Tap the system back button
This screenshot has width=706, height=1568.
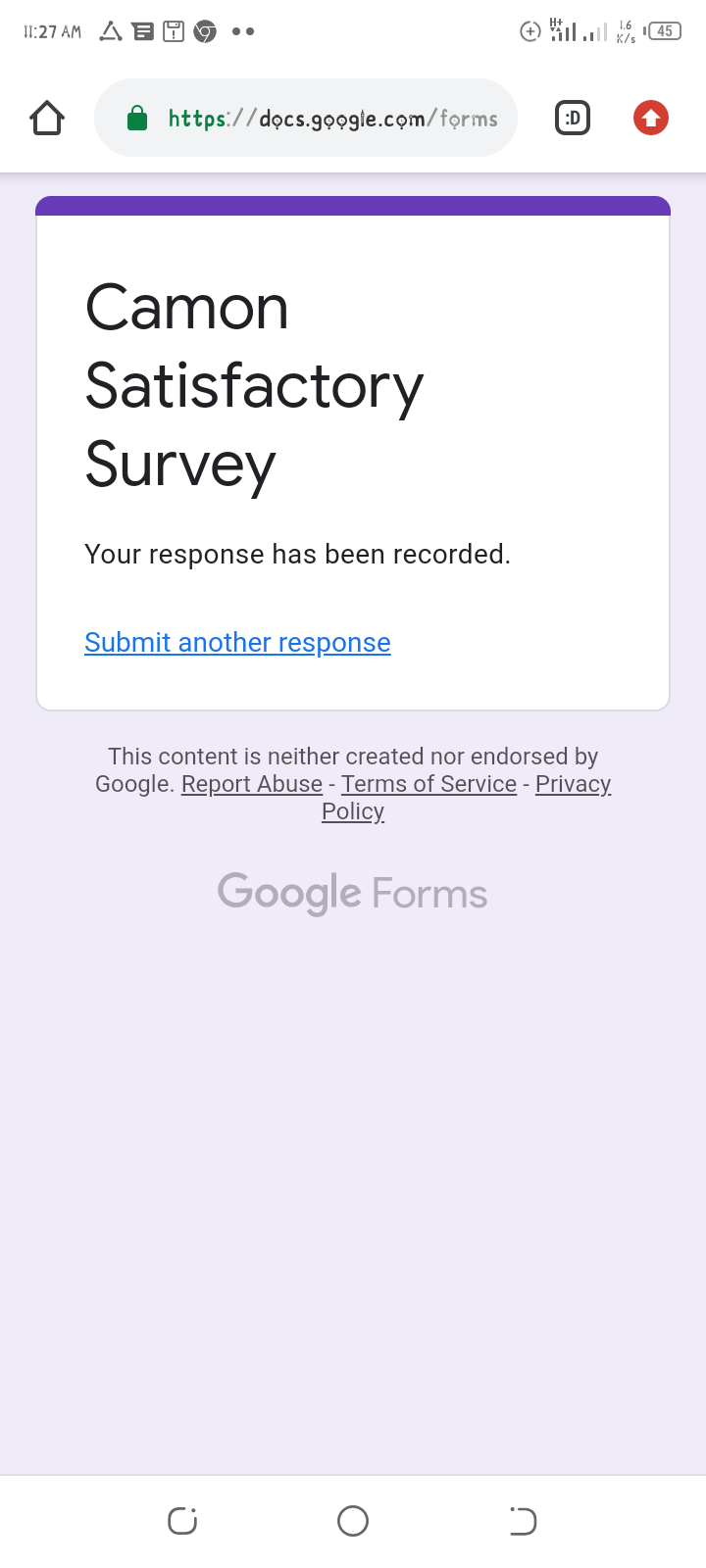click(x=523, y=1521)
